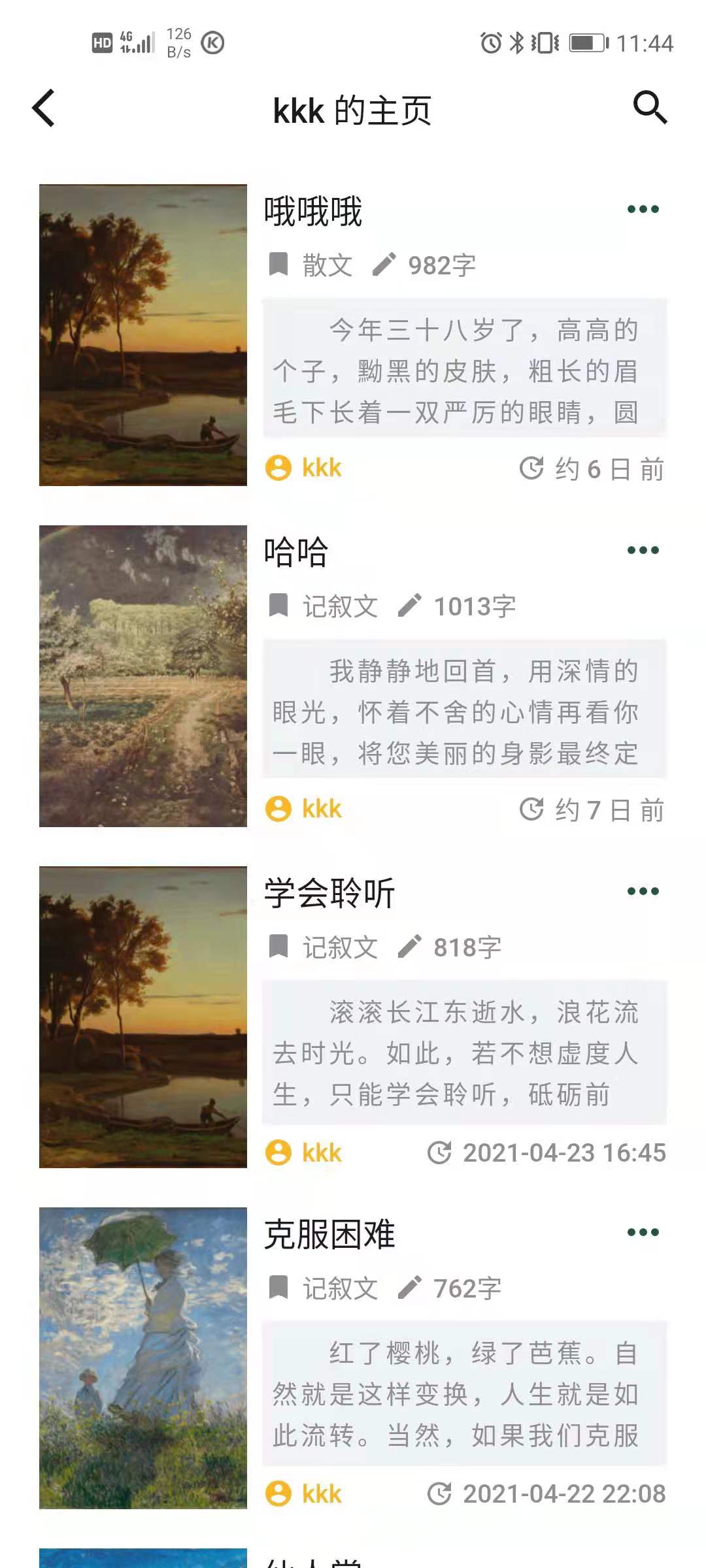Open the article titled 学会聆听
706x1568 pixels.
[329, 893]
